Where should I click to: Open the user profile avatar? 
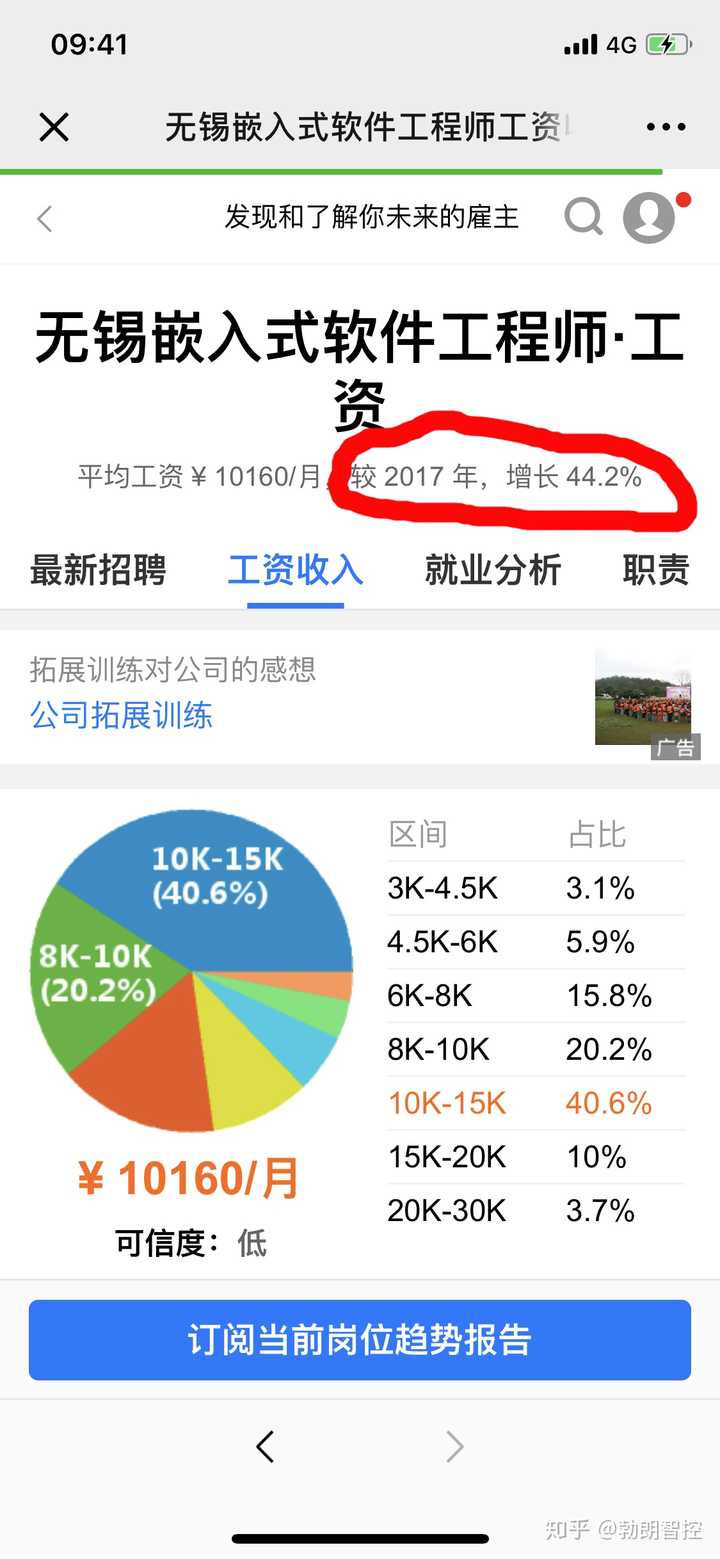[649, 216]
